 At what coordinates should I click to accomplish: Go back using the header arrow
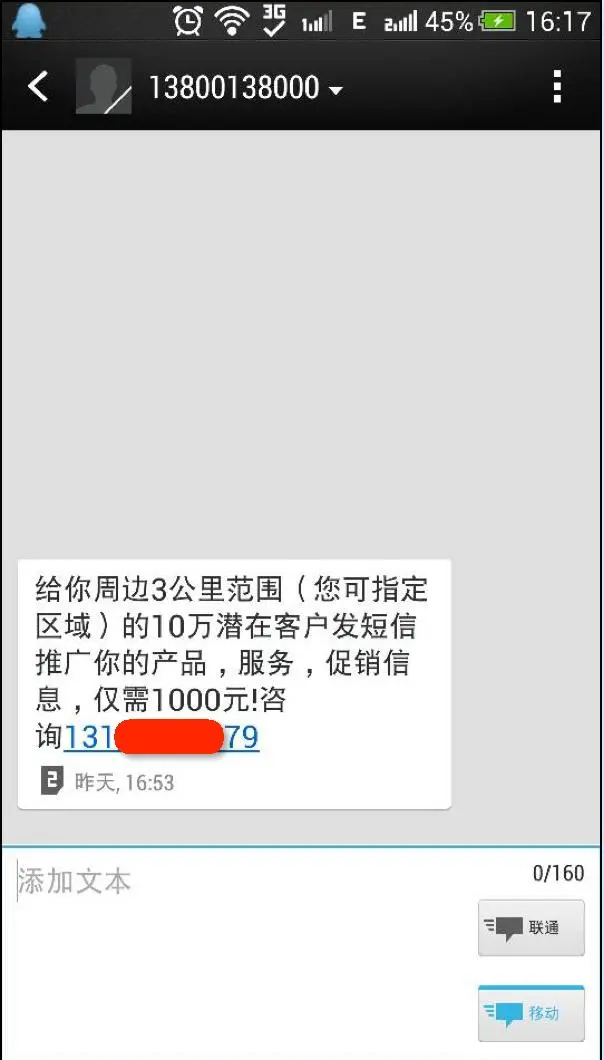(38, 87)
